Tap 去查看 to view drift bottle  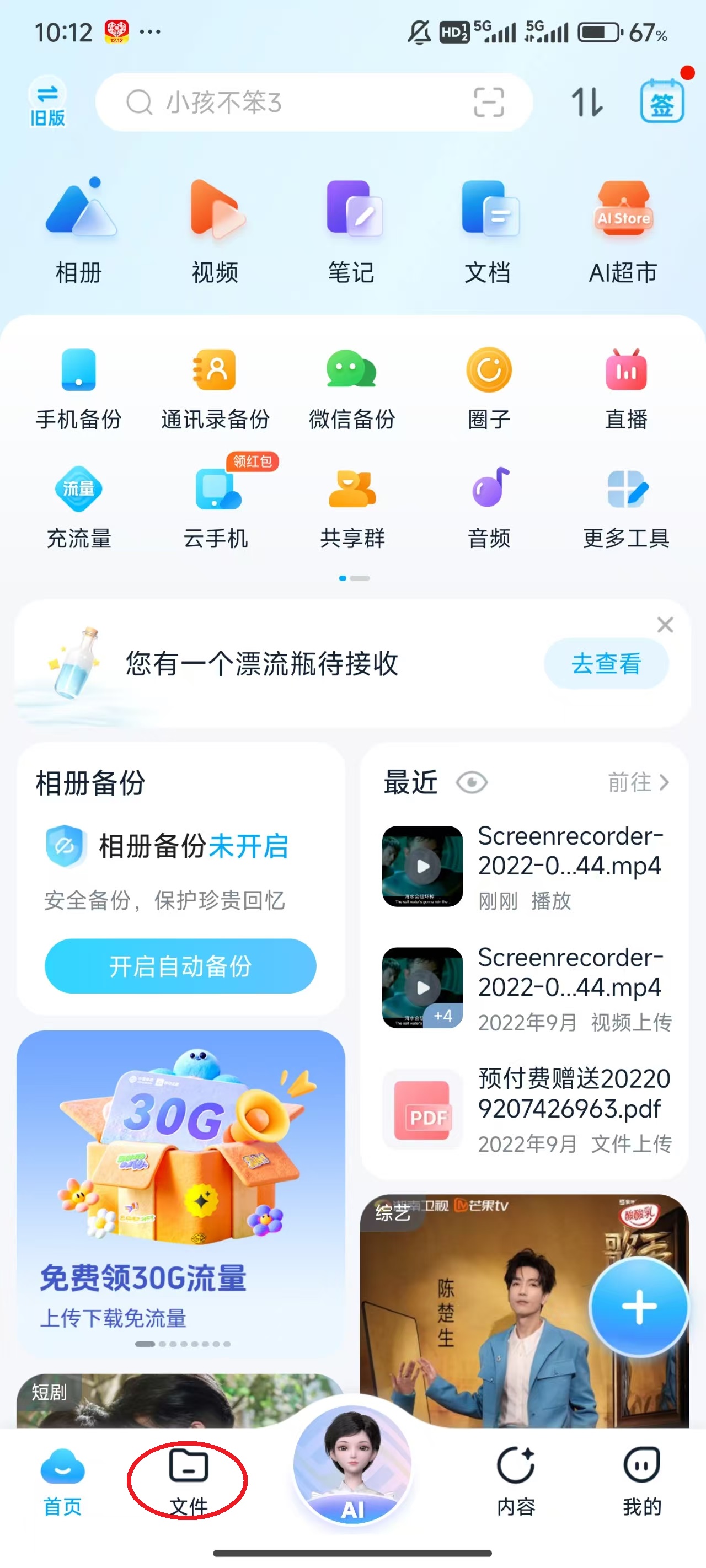pyautogui.click(x=606, y=663)
